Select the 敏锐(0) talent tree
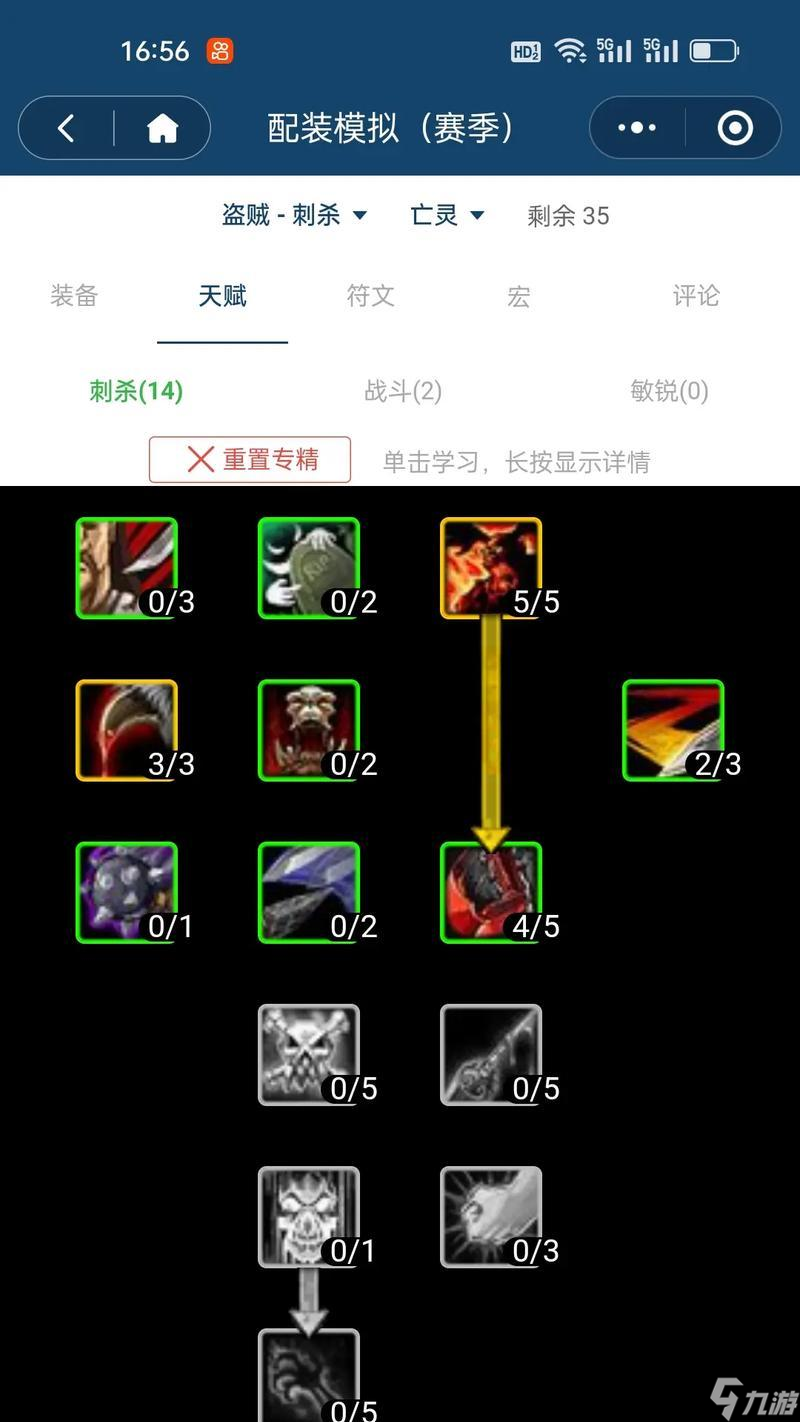Image resolution: width=800 pixels, height=1422 pixels. [669, 391]
